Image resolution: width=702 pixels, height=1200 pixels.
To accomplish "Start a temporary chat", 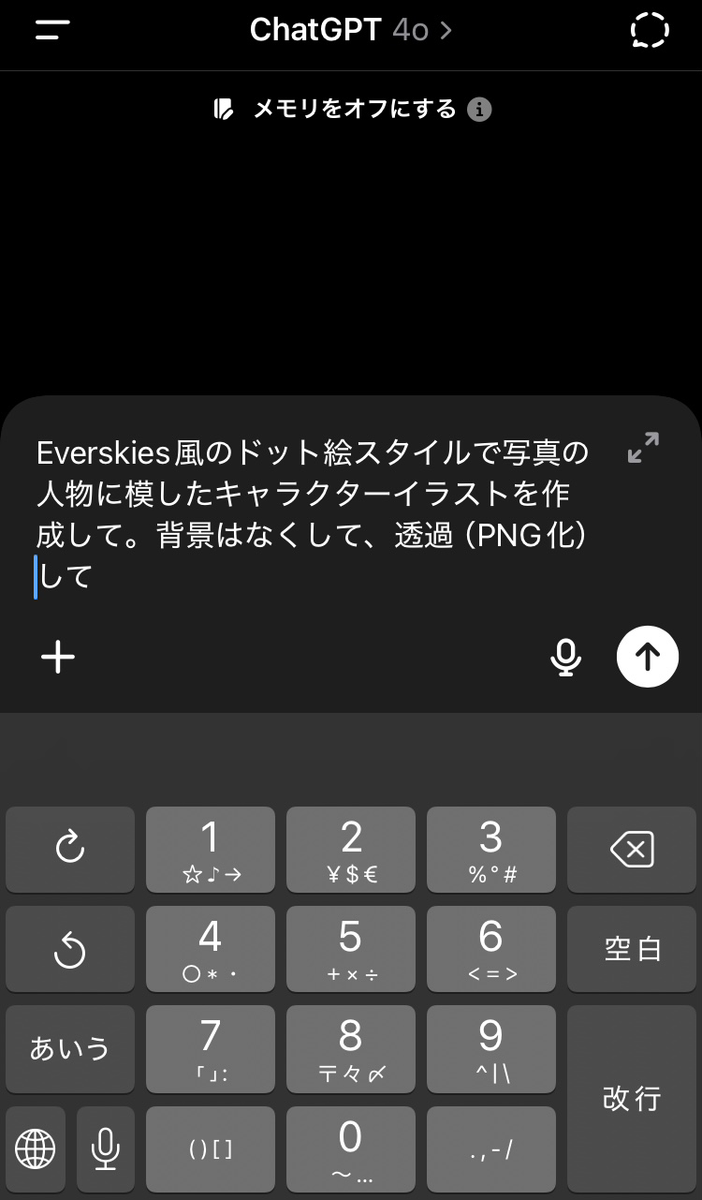I will [649, 30].
